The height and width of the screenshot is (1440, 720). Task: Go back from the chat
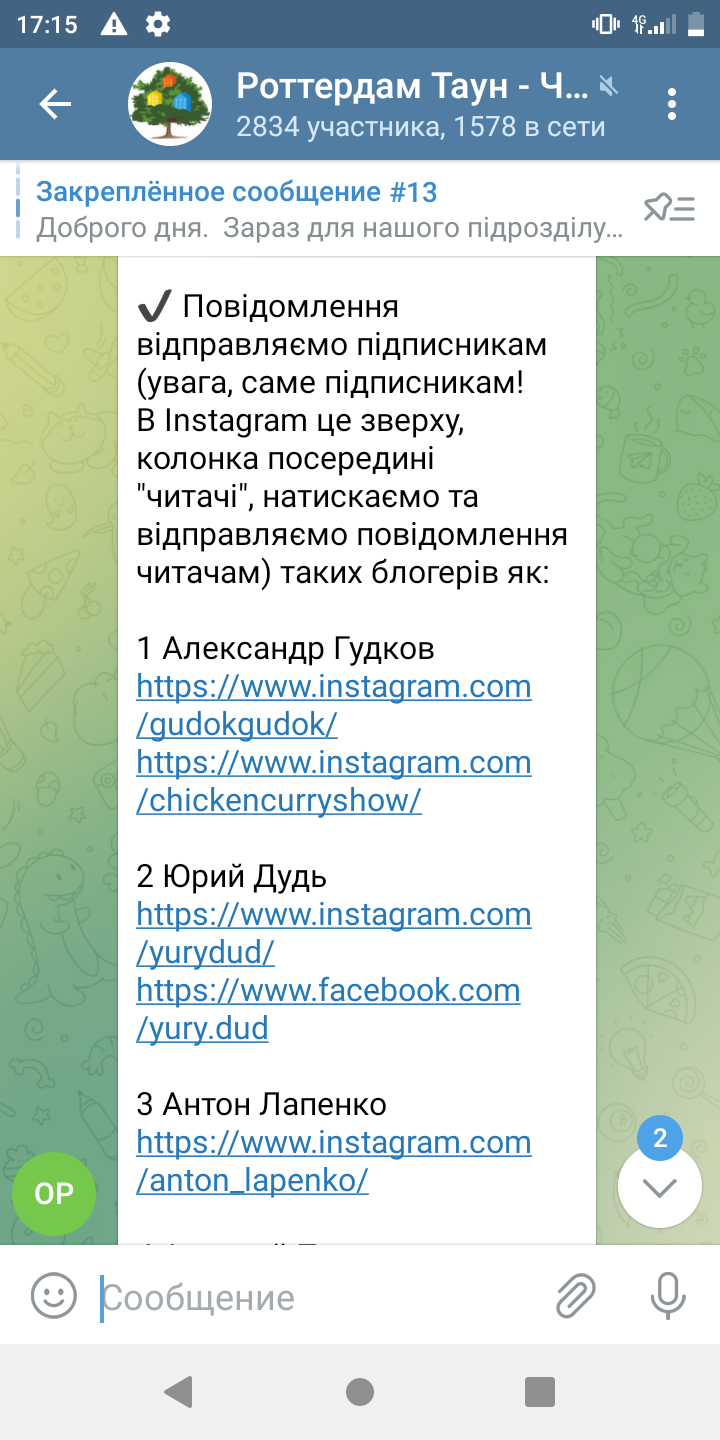[55, 104]
